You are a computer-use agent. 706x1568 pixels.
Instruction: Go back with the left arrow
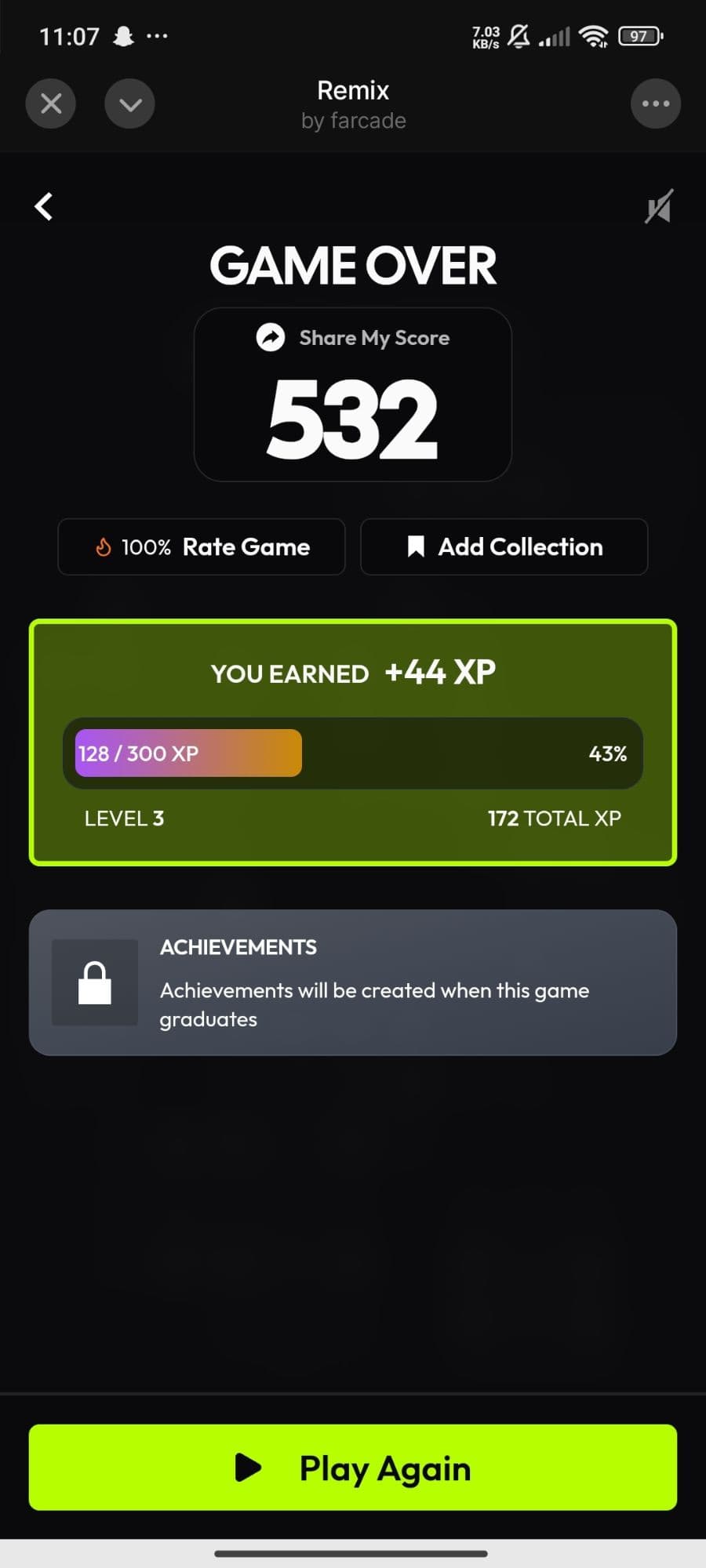pyautogui.click(x=44, y=207)
